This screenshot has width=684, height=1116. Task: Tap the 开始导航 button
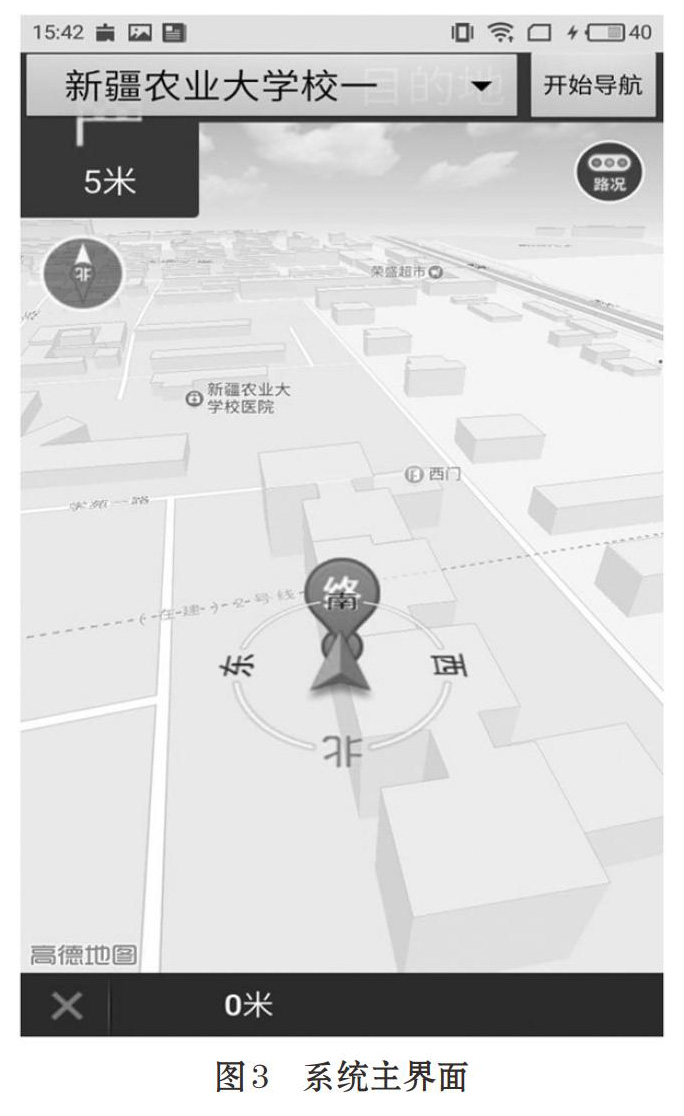(593, 85)
